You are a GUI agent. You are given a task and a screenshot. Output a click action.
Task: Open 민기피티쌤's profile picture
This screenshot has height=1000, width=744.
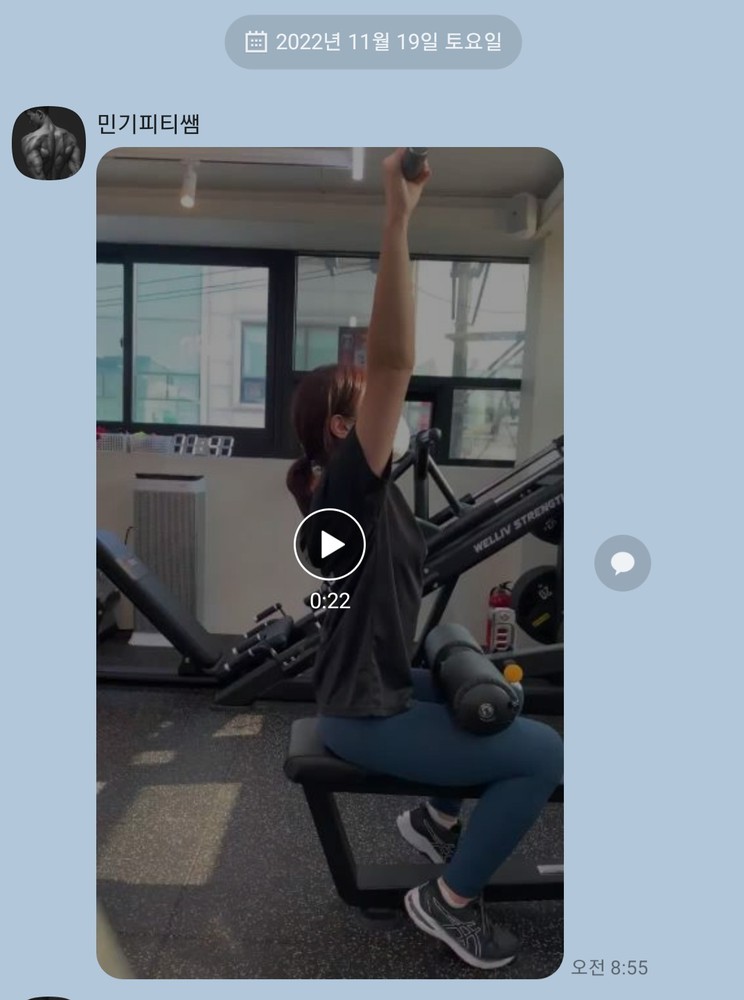pyautogui.click(x=49, y=143)
